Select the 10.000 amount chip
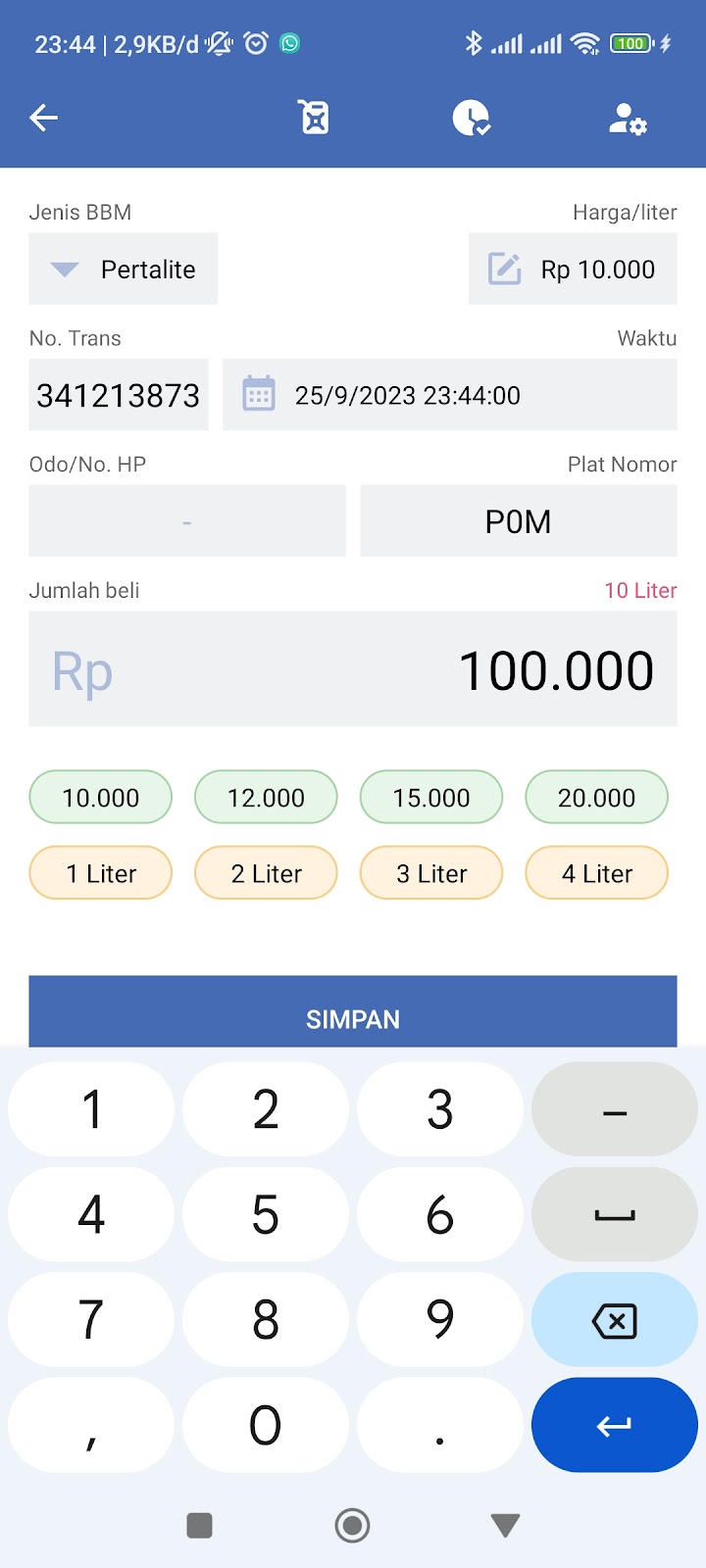The height and width of the screenshot is (1568, 706). point(101,798)
